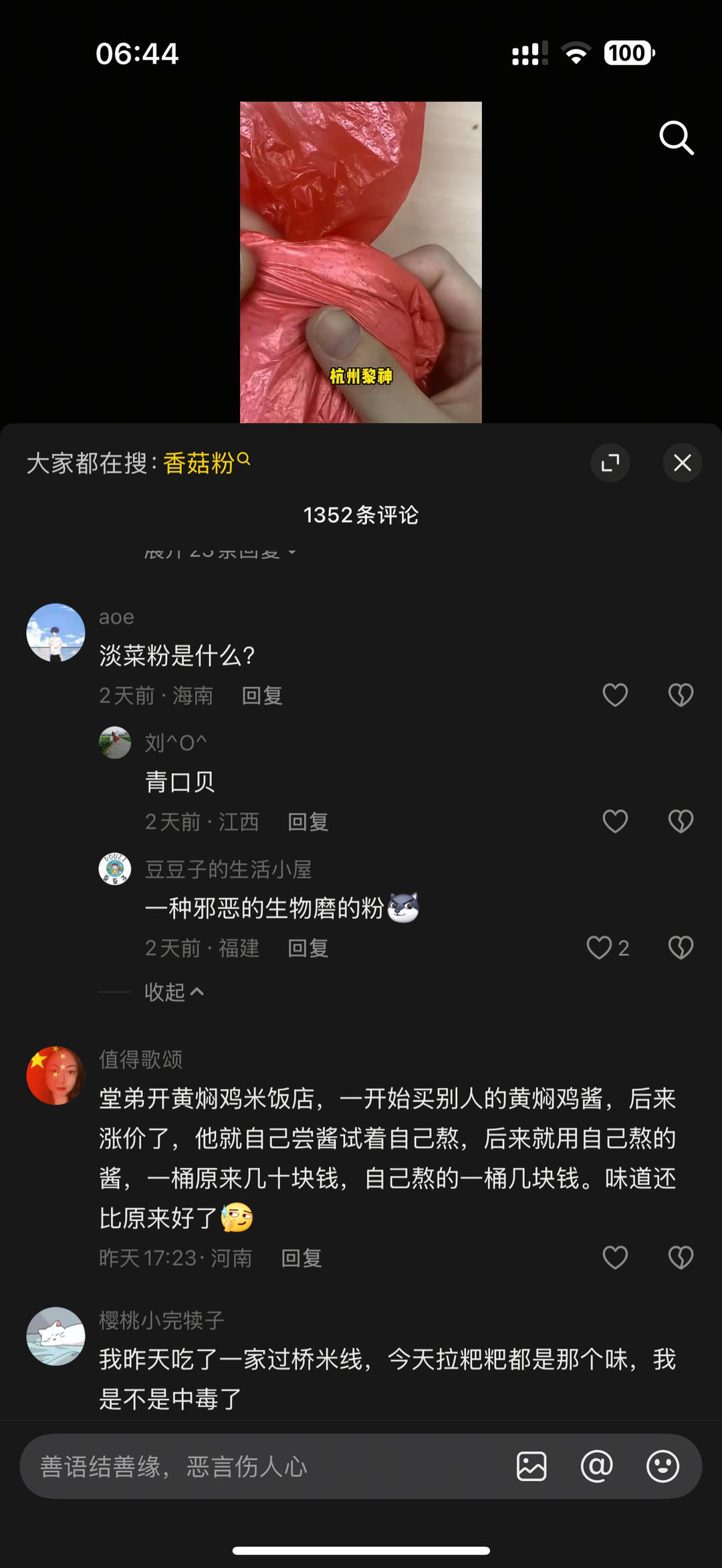Screen dimensions: 722x1568
Task: Open search via the magnifier icon
Action: [x=677, y=137]
